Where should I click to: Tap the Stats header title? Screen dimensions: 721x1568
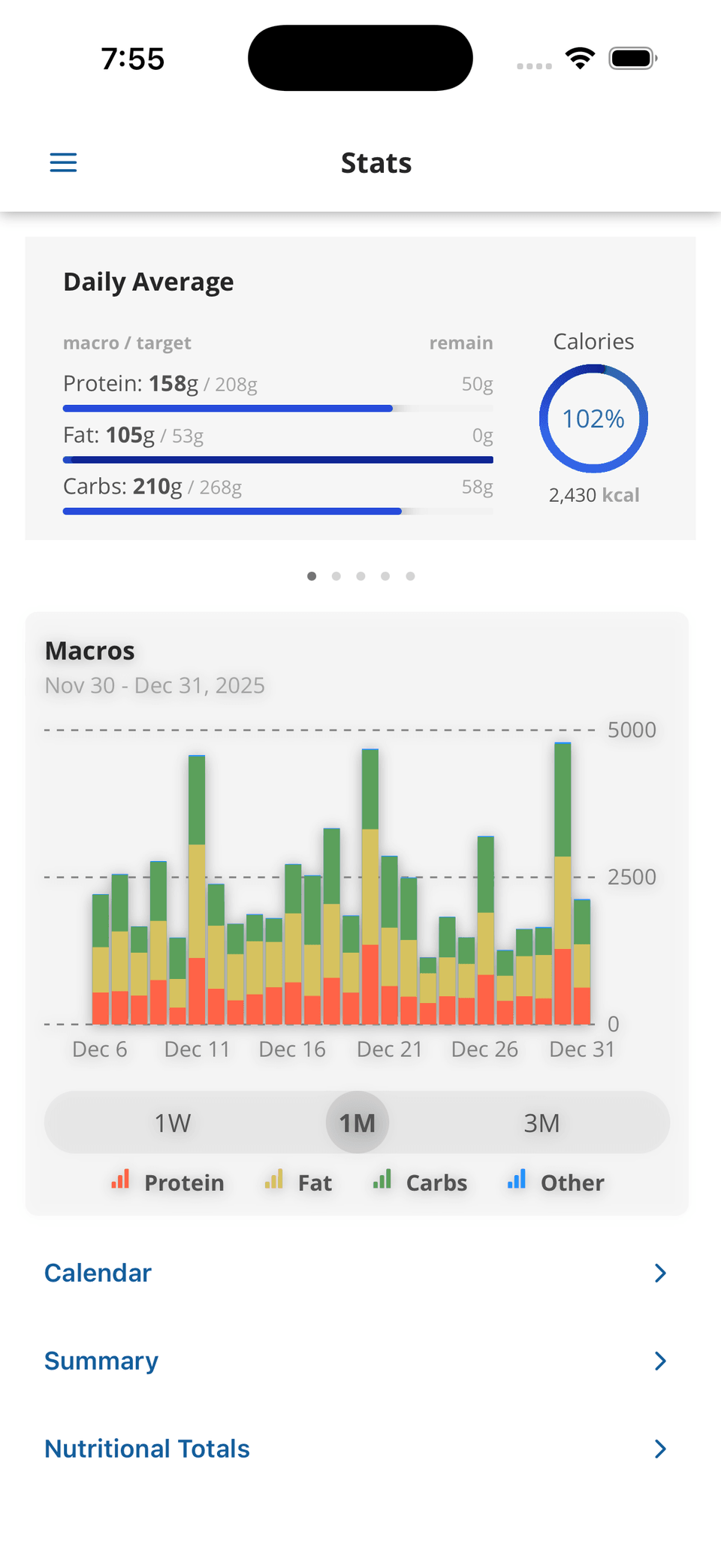pos(376,162)
